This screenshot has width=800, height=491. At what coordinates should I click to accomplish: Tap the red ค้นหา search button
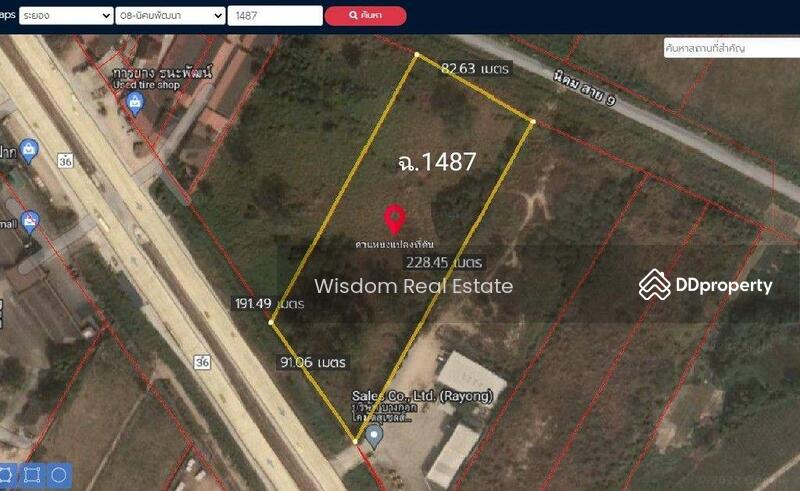(x=365, y=16)
